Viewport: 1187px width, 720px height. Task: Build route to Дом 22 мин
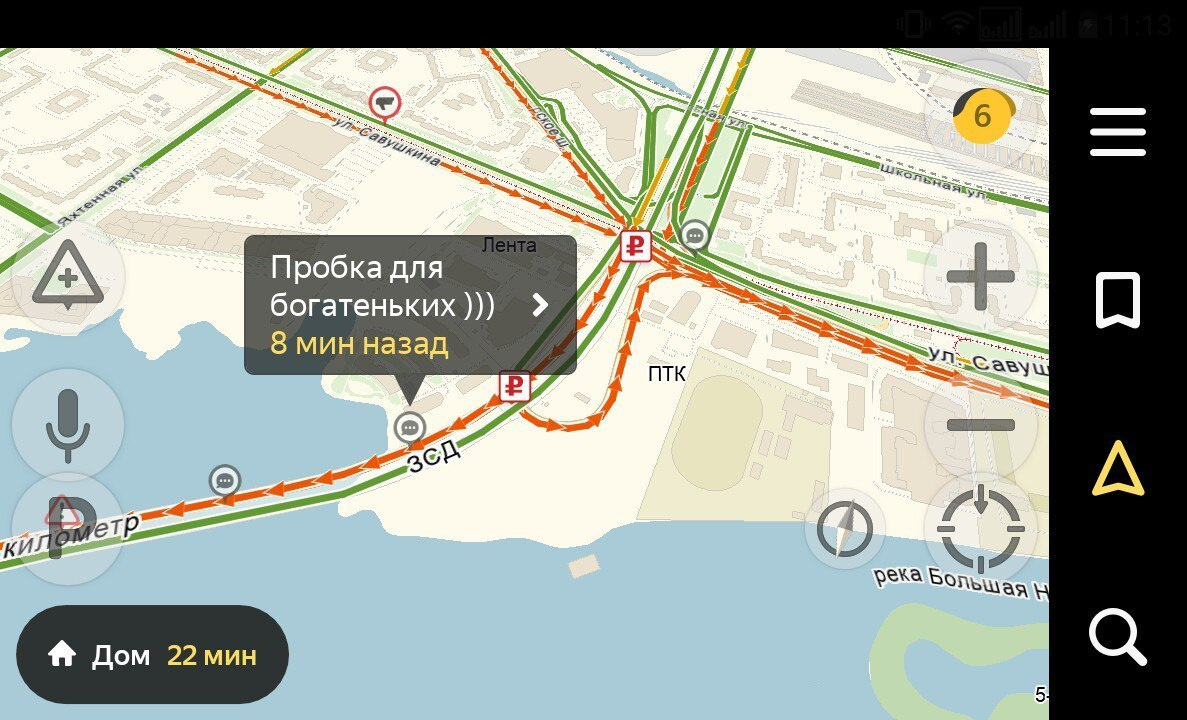click(x=153, y=656)
